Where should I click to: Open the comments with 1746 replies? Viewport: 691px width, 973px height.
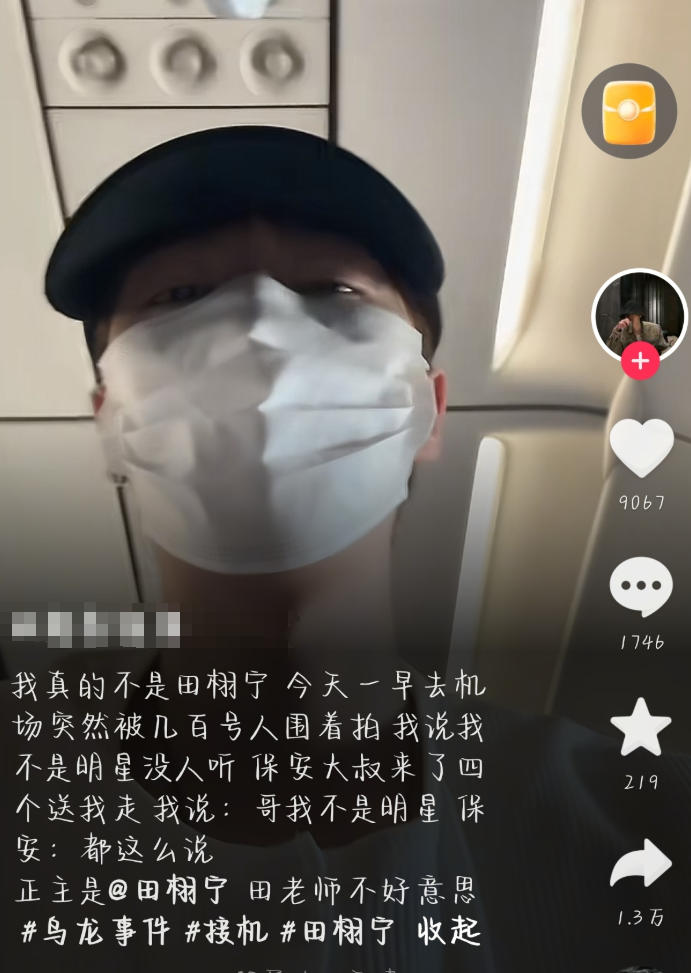(x=641, y=587)
